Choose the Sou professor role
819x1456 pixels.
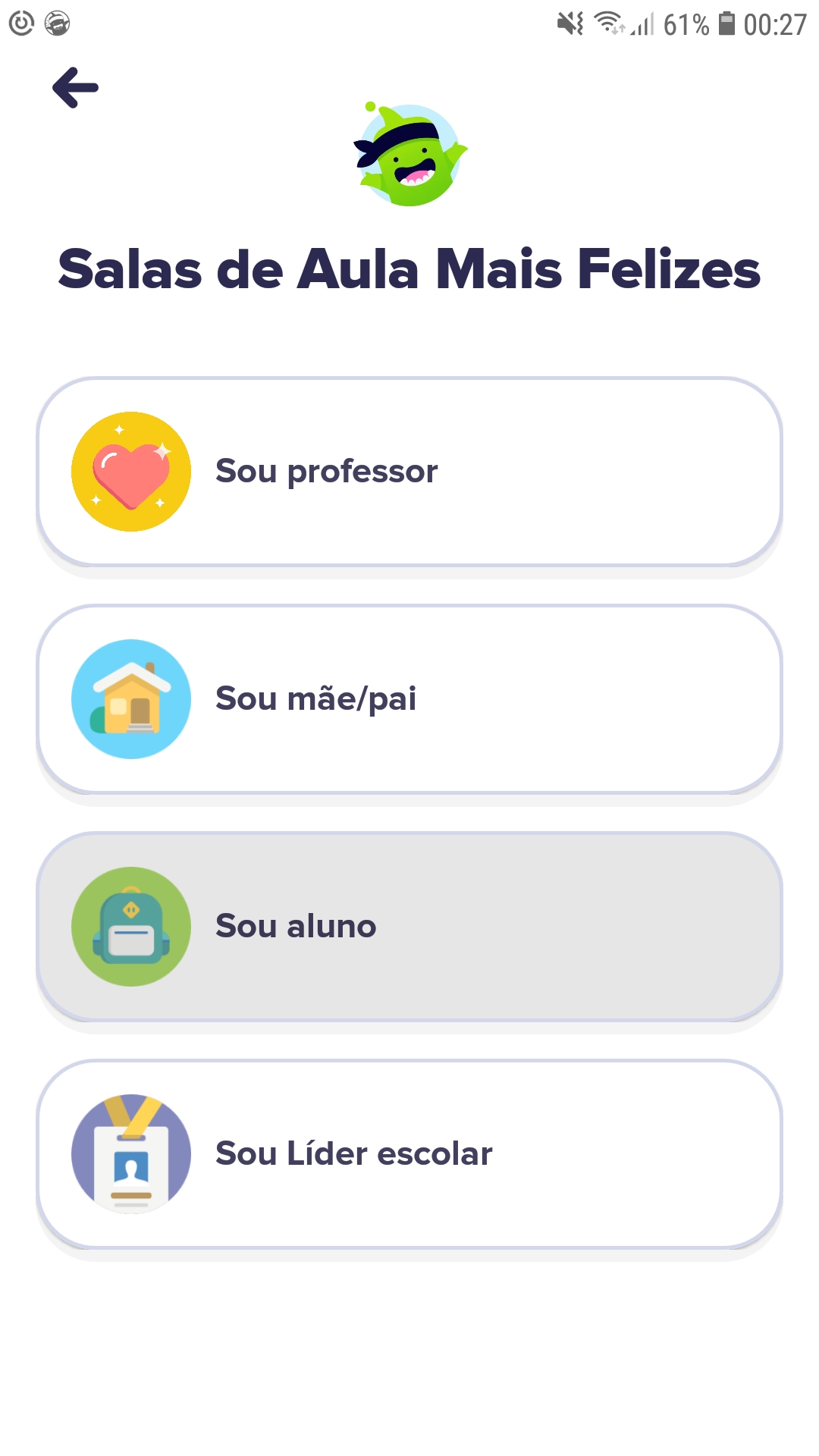pyautogui.click(x=408, y=470)
